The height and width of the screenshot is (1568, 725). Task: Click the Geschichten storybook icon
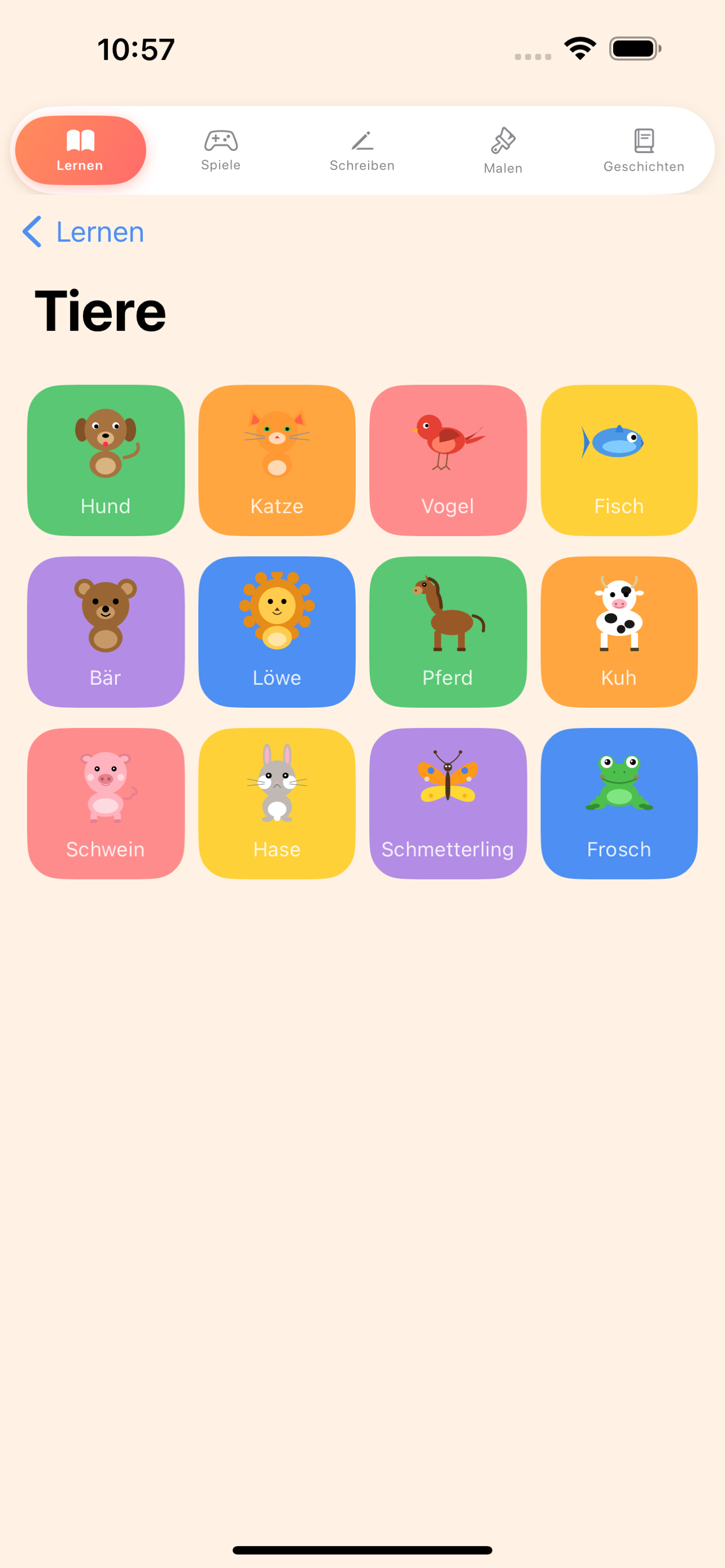(x=644, y=141)
